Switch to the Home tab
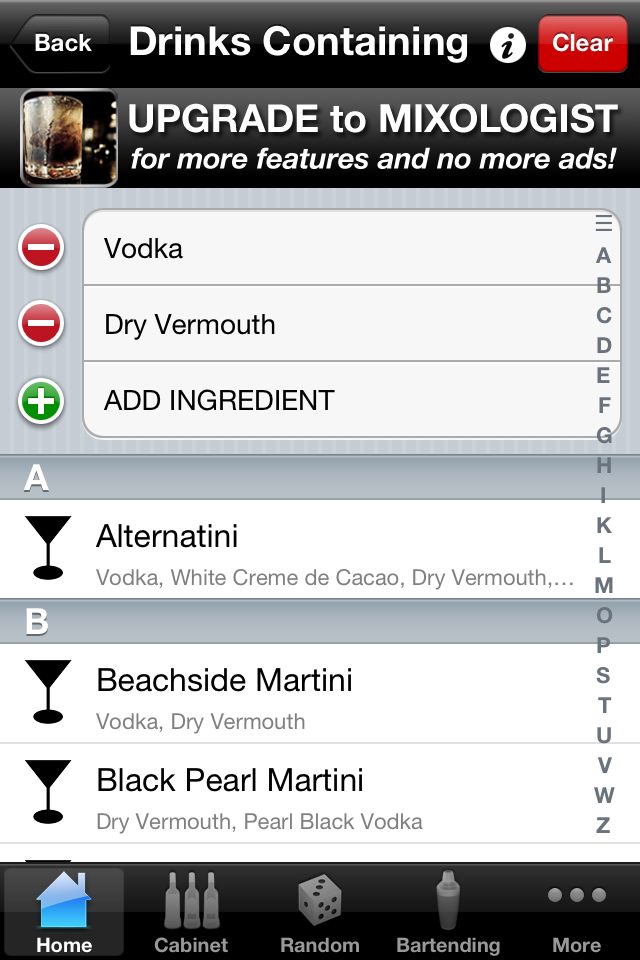640x960 pixels. coord(64,914)
